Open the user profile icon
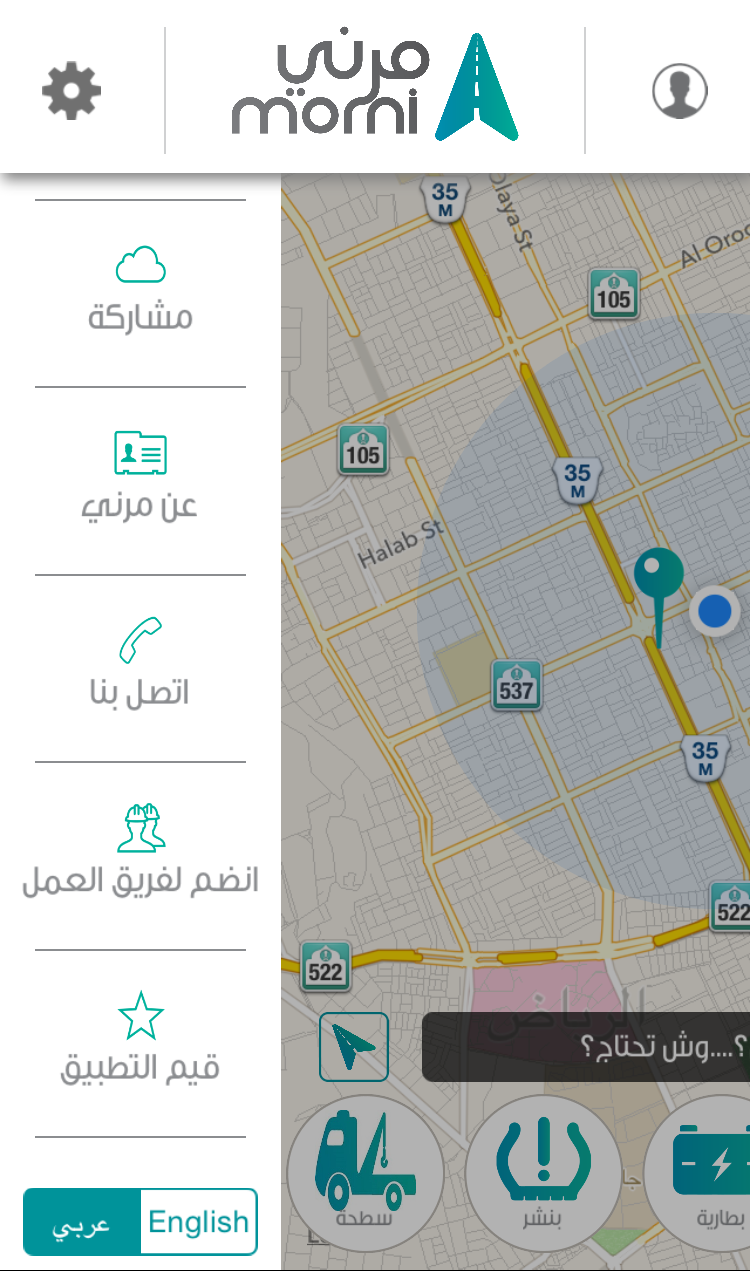Image resolution: width=750 pixels, height=1271 pixels. coord(680,91)
